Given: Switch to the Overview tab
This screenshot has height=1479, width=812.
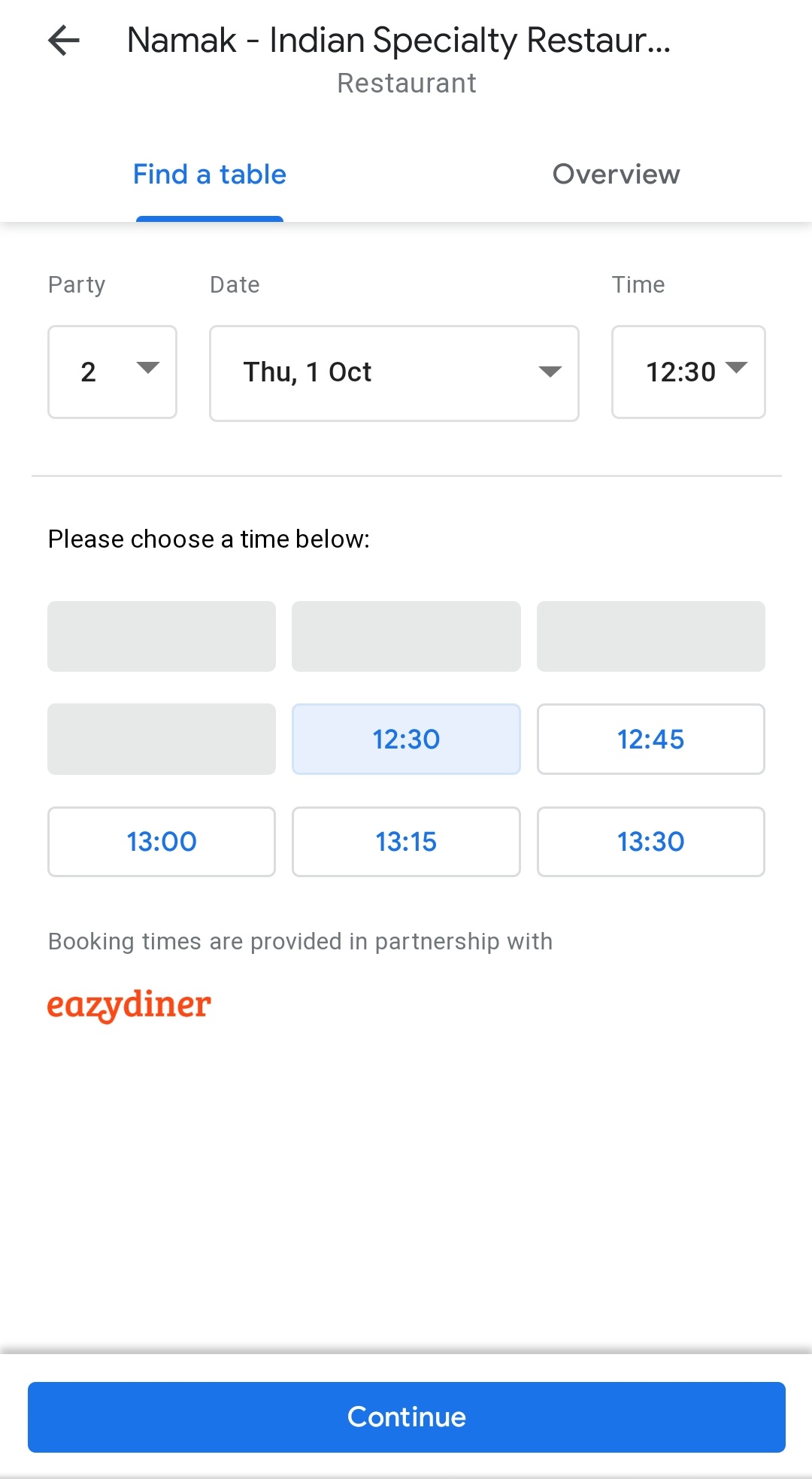Looking at the screenshot, I should 616,175.
